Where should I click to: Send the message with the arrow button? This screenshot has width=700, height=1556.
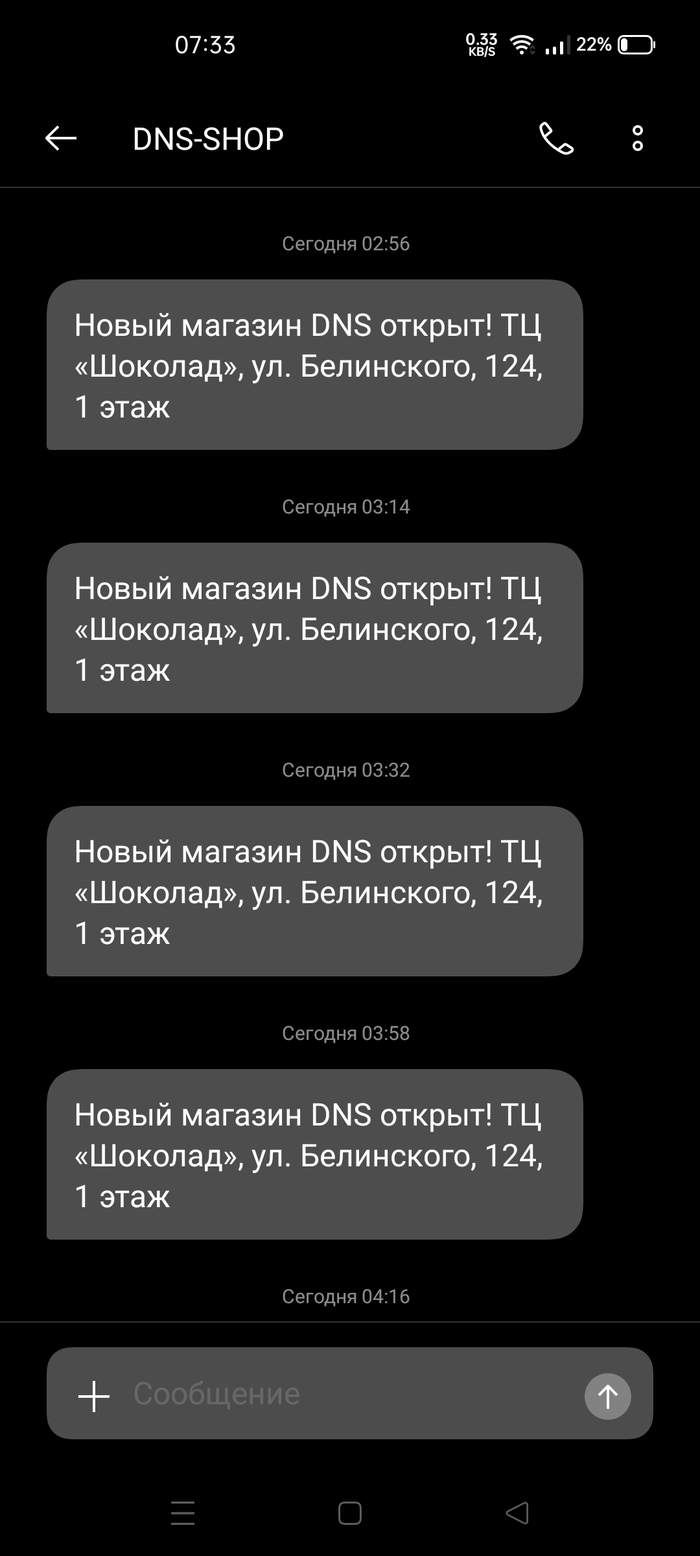tap(607, 1395)
